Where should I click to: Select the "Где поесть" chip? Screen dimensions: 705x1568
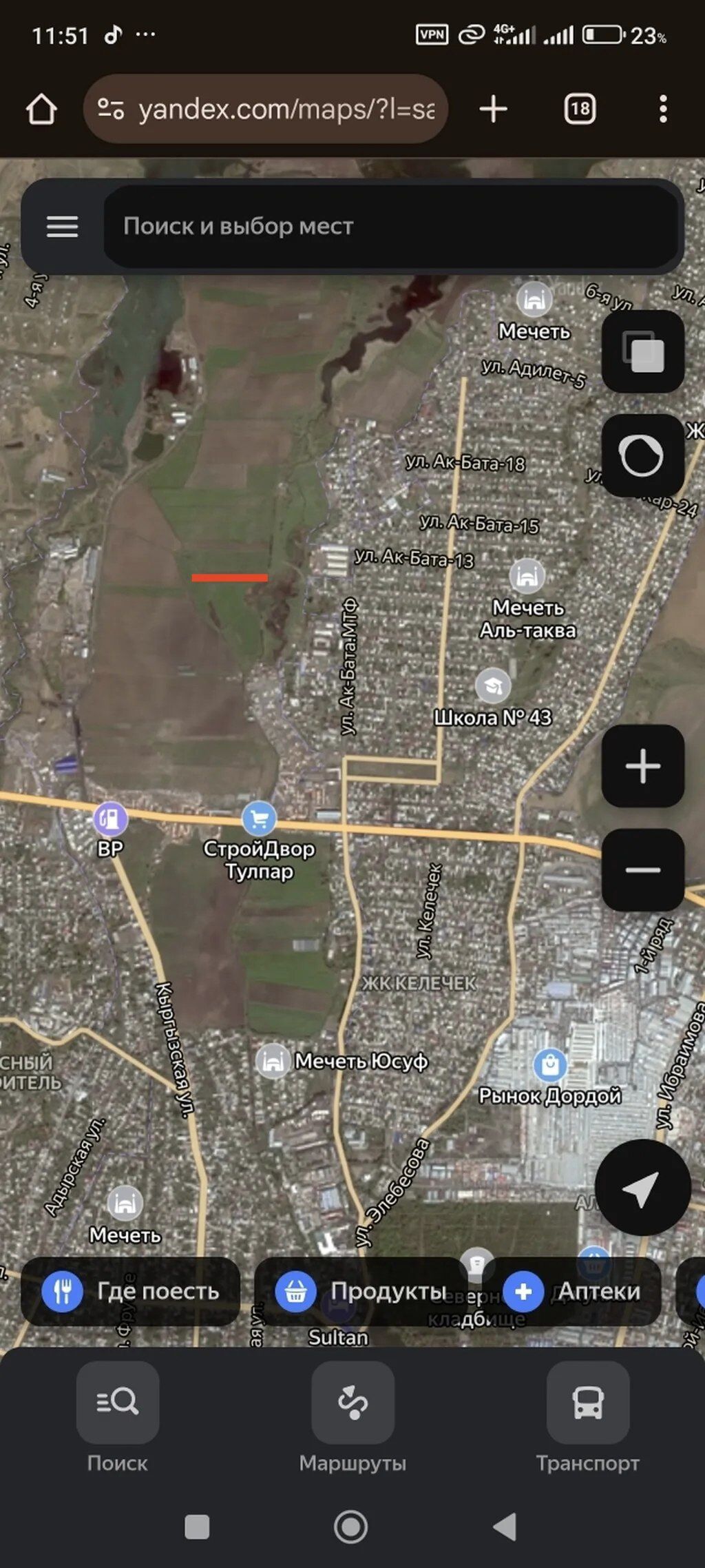[131, 1291]
